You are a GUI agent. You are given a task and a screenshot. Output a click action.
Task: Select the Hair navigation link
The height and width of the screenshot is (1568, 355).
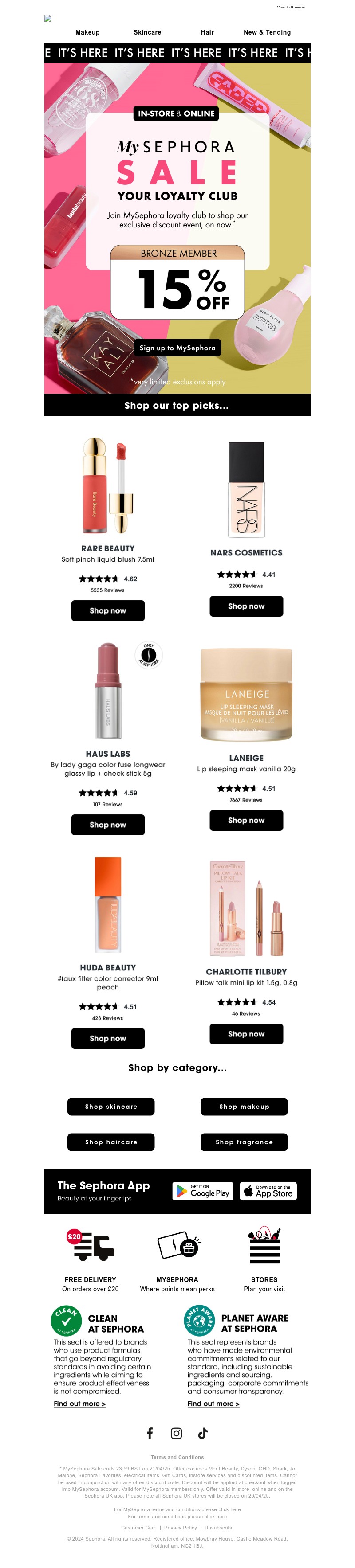pos(207,32)
